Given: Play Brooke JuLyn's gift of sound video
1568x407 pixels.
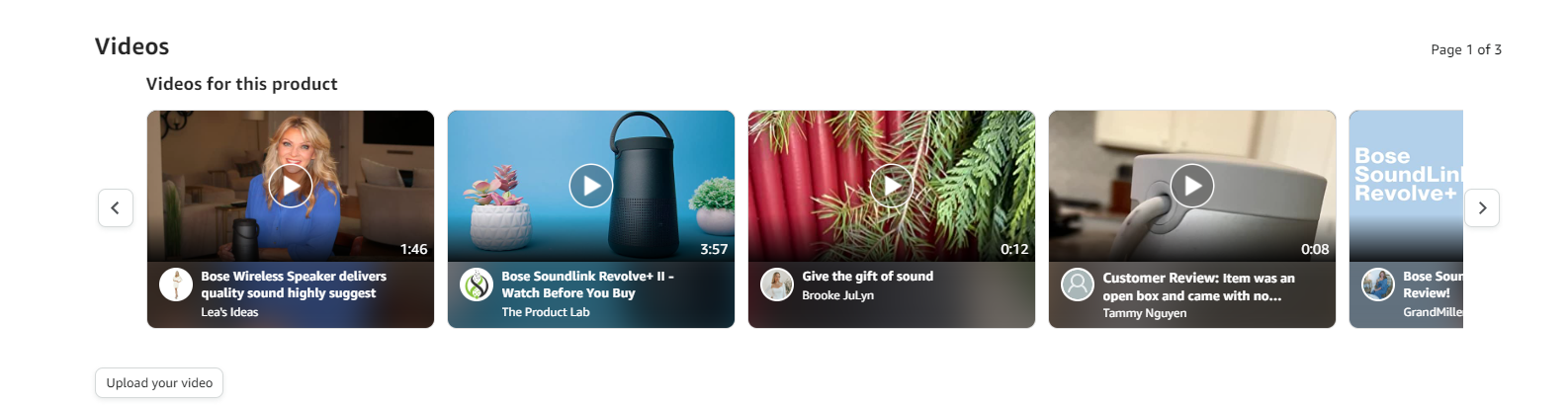Looking at the screenshot, I should [x=892, y=186].
